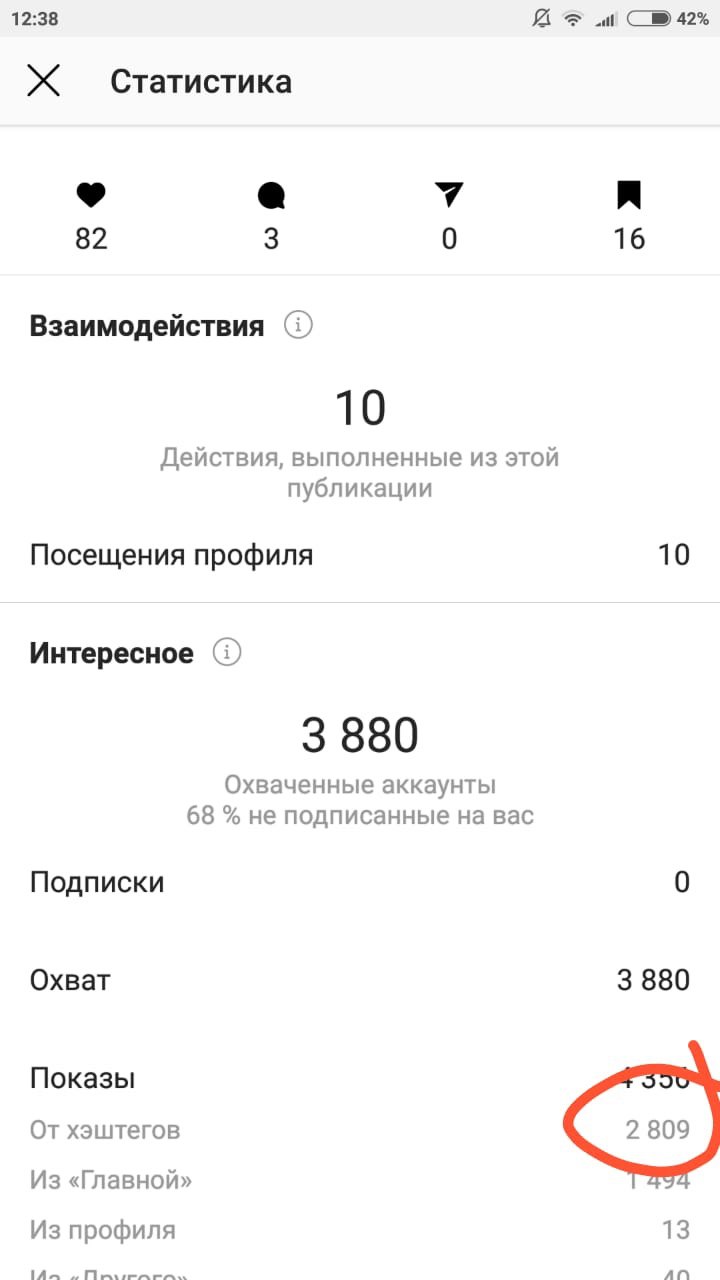720x1280 pixels.
Task: Close the Статистика screen
Action: [44, 81]
